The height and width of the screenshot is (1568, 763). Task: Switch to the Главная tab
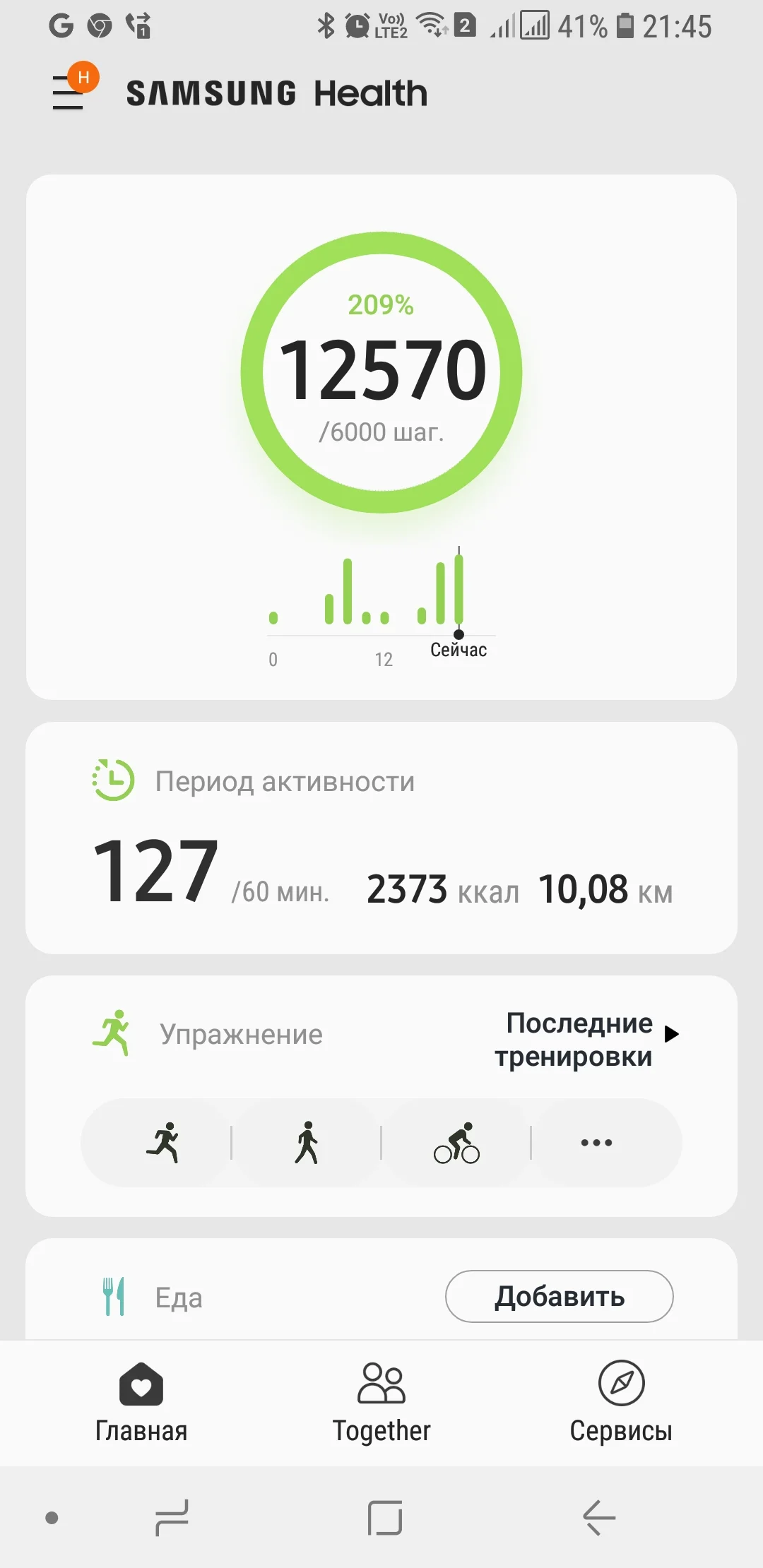click(141, 1402)
